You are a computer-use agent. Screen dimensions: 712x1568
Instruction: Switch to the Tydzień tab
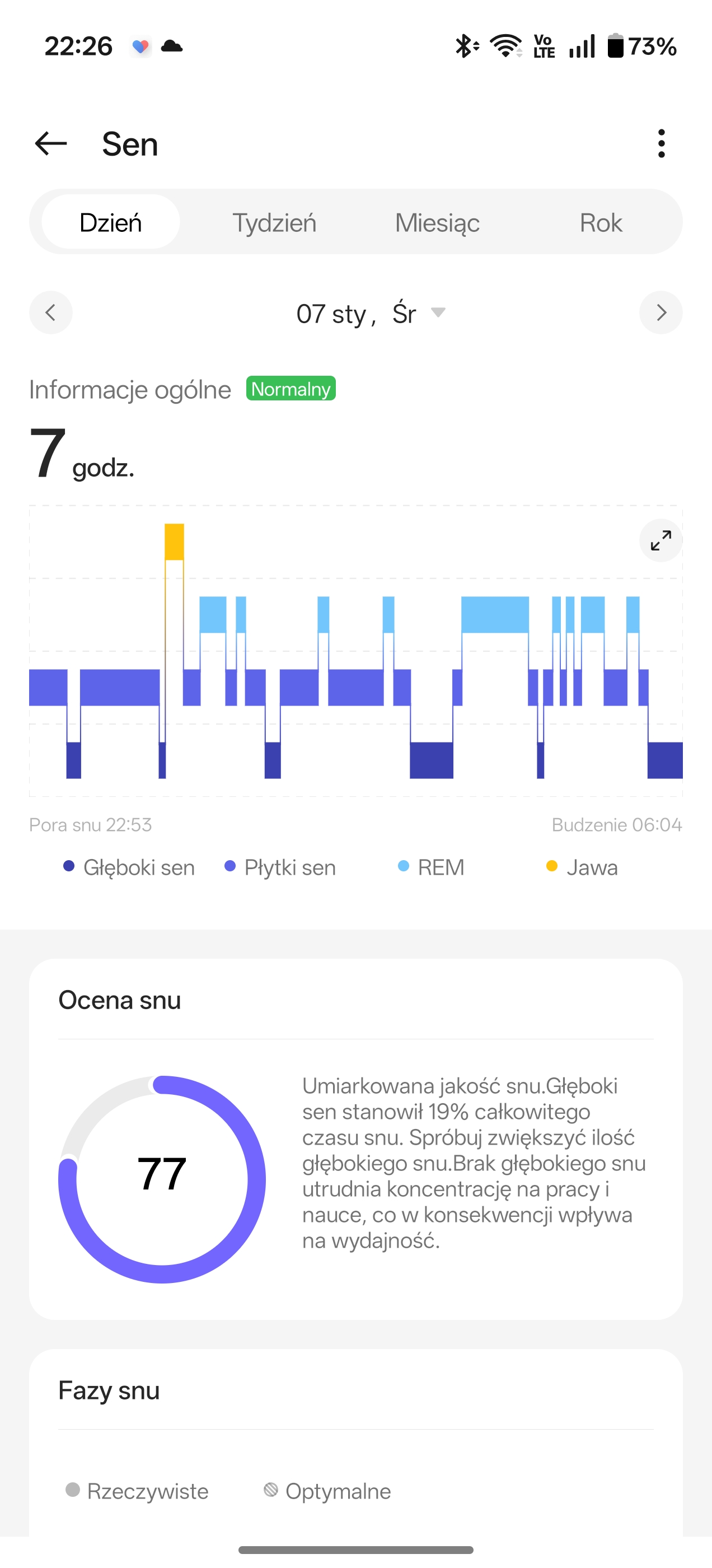[274, 222]
